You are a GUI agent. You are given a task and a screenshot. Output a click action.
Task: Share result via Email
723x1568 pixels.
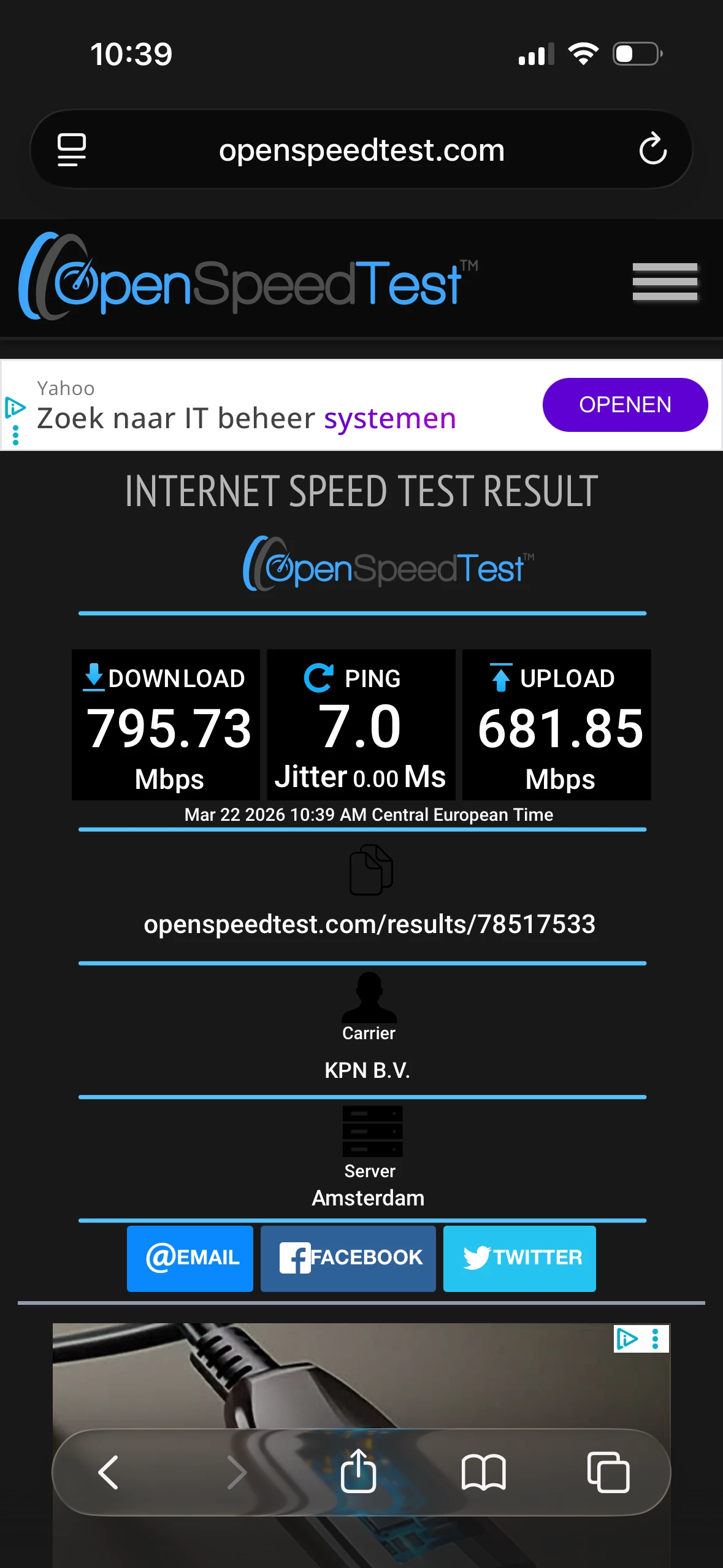190,1258
